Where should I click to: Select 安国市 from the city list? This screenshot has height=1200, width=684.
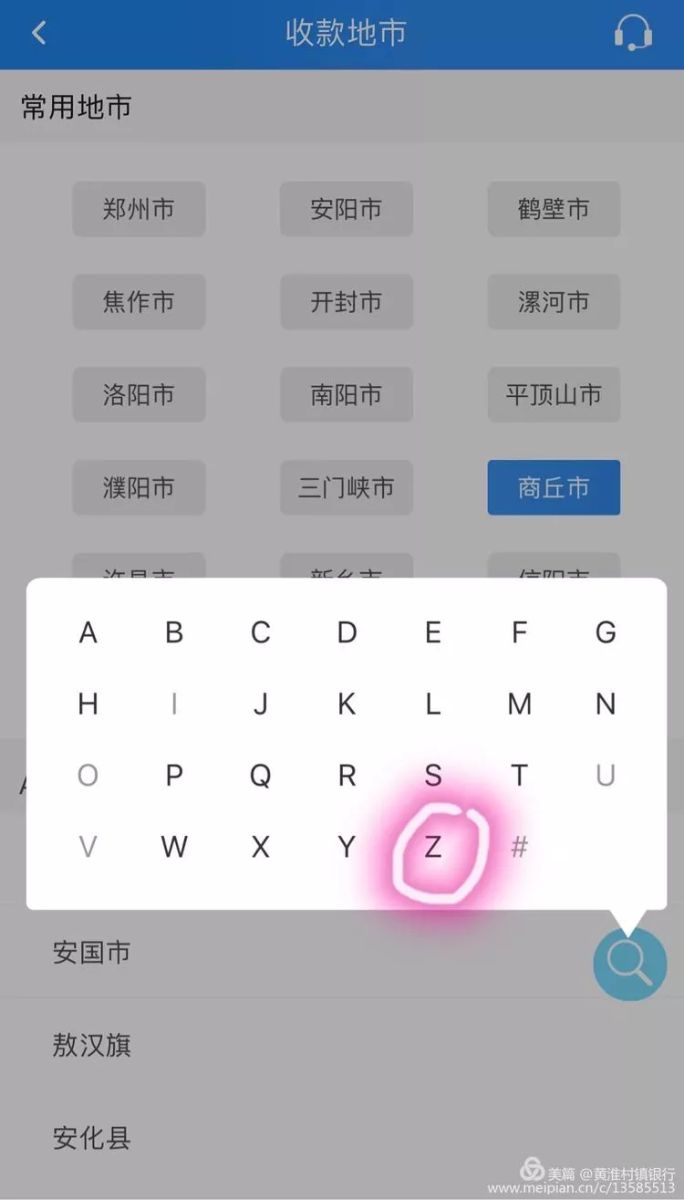coord(92,952)
